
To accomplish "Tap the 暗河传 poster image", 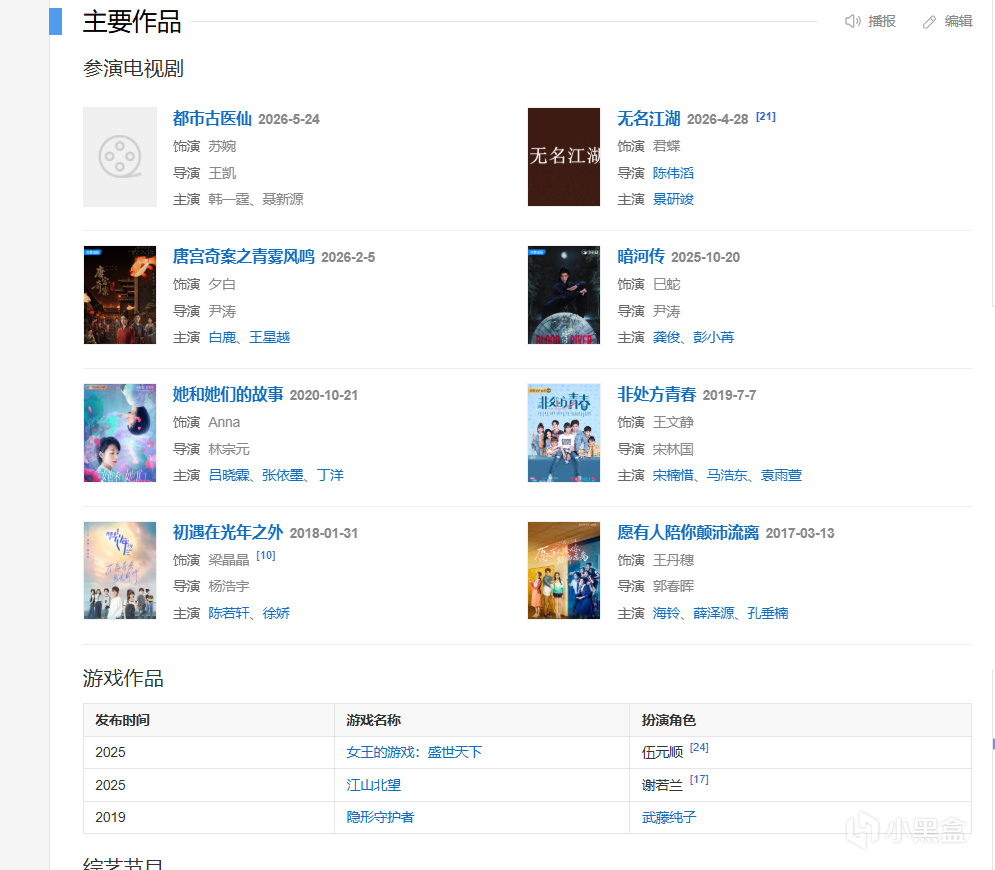I will 563,295.
